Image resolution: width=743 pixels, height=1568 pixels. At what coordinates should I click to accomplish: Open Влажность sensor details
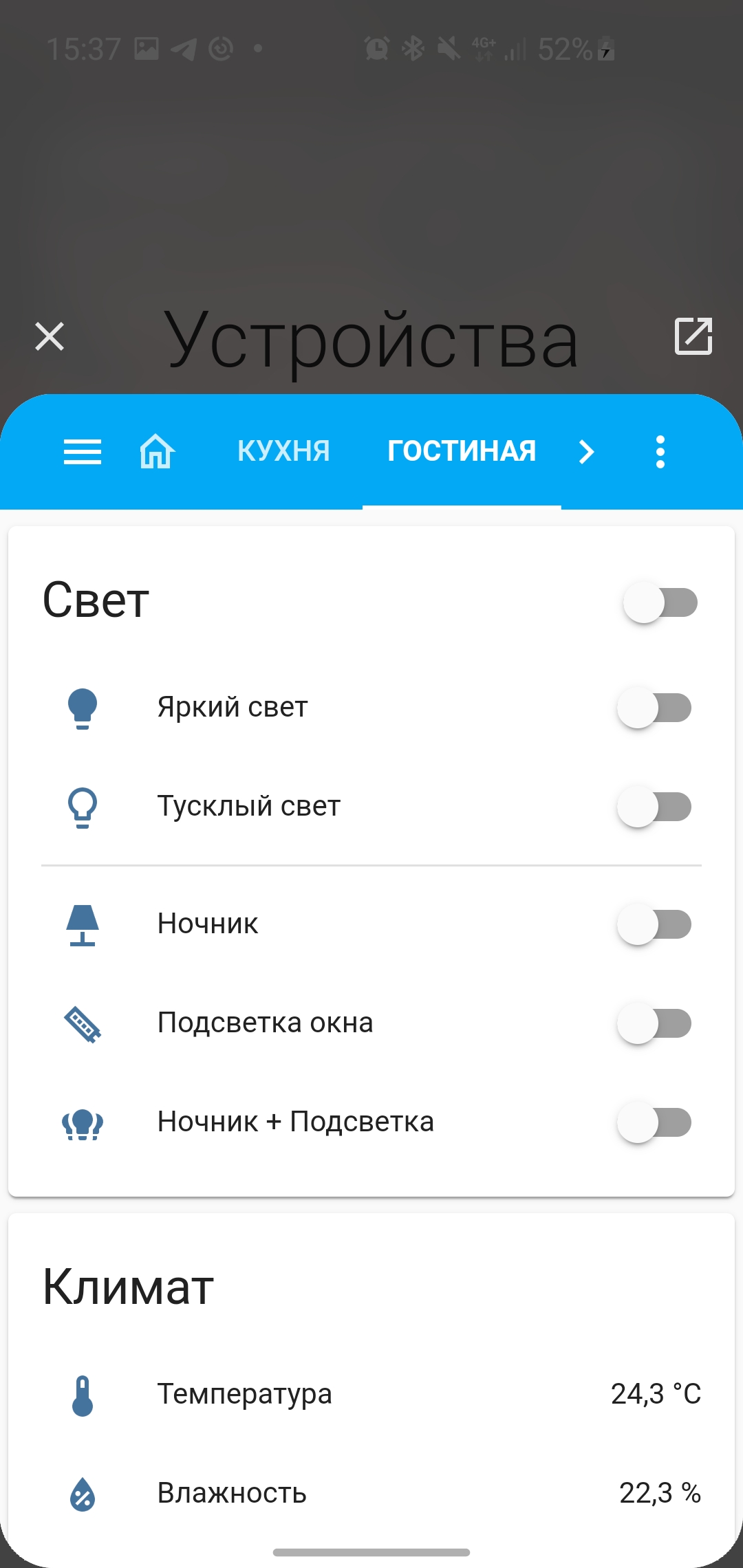click(x=232, y=1493)
